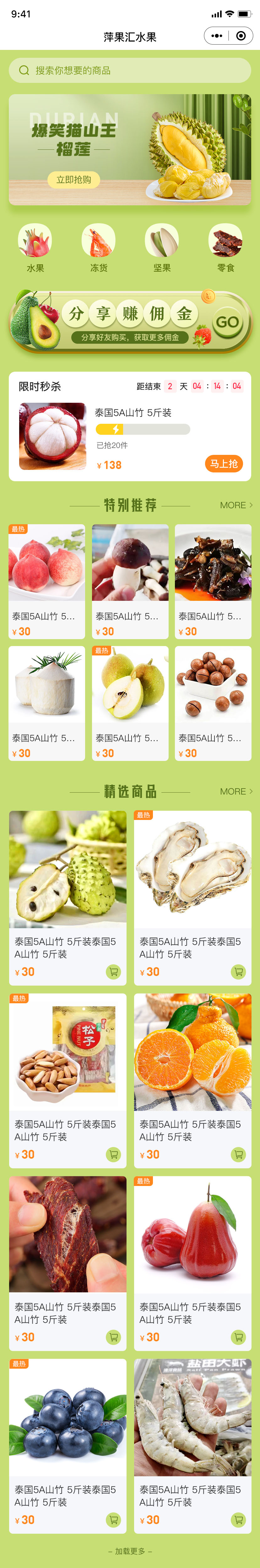View MORE next to 精选商品
260x1568 pixels.
[236, 791]
